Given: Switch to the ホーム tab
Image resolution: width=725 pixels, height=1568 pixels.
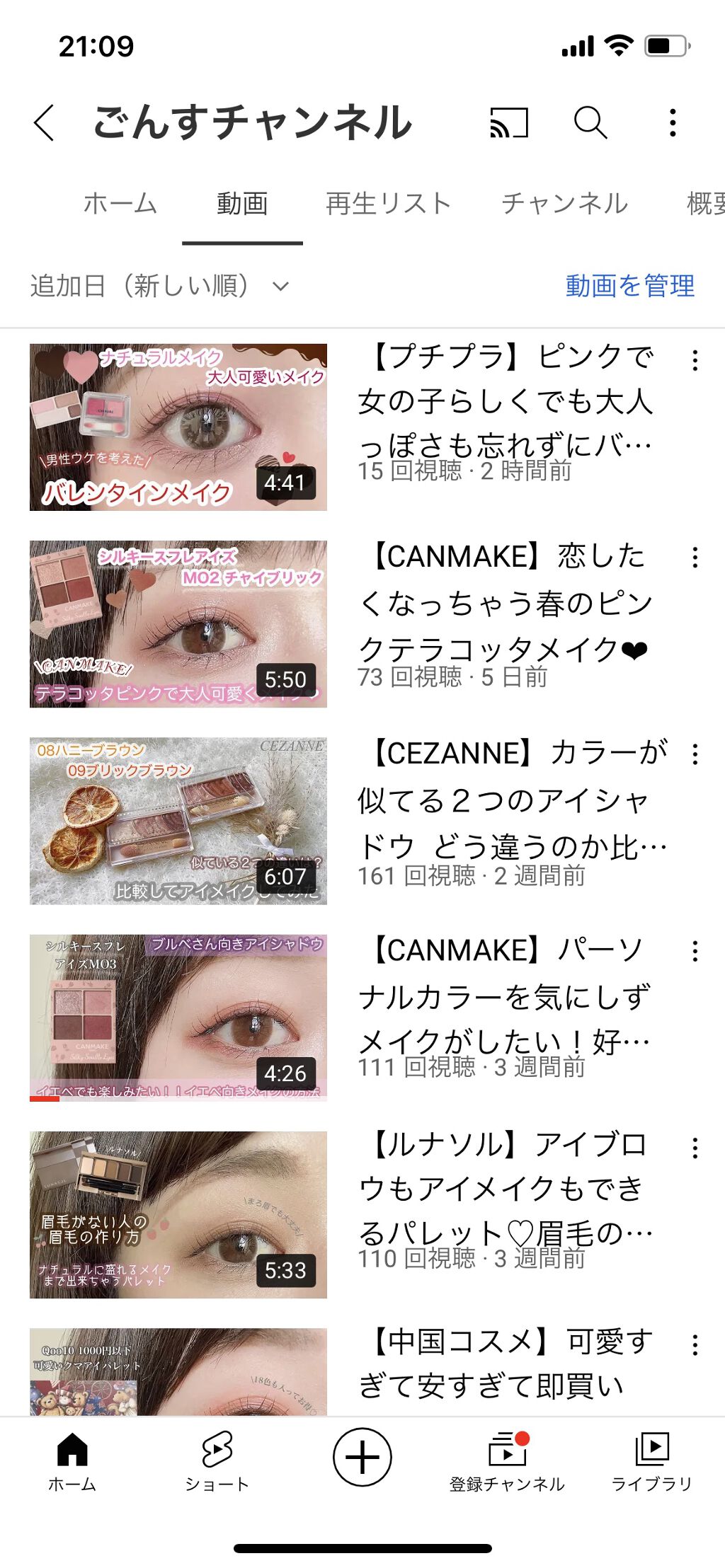Looking at the screenshot, I should [x=120, y=204].
